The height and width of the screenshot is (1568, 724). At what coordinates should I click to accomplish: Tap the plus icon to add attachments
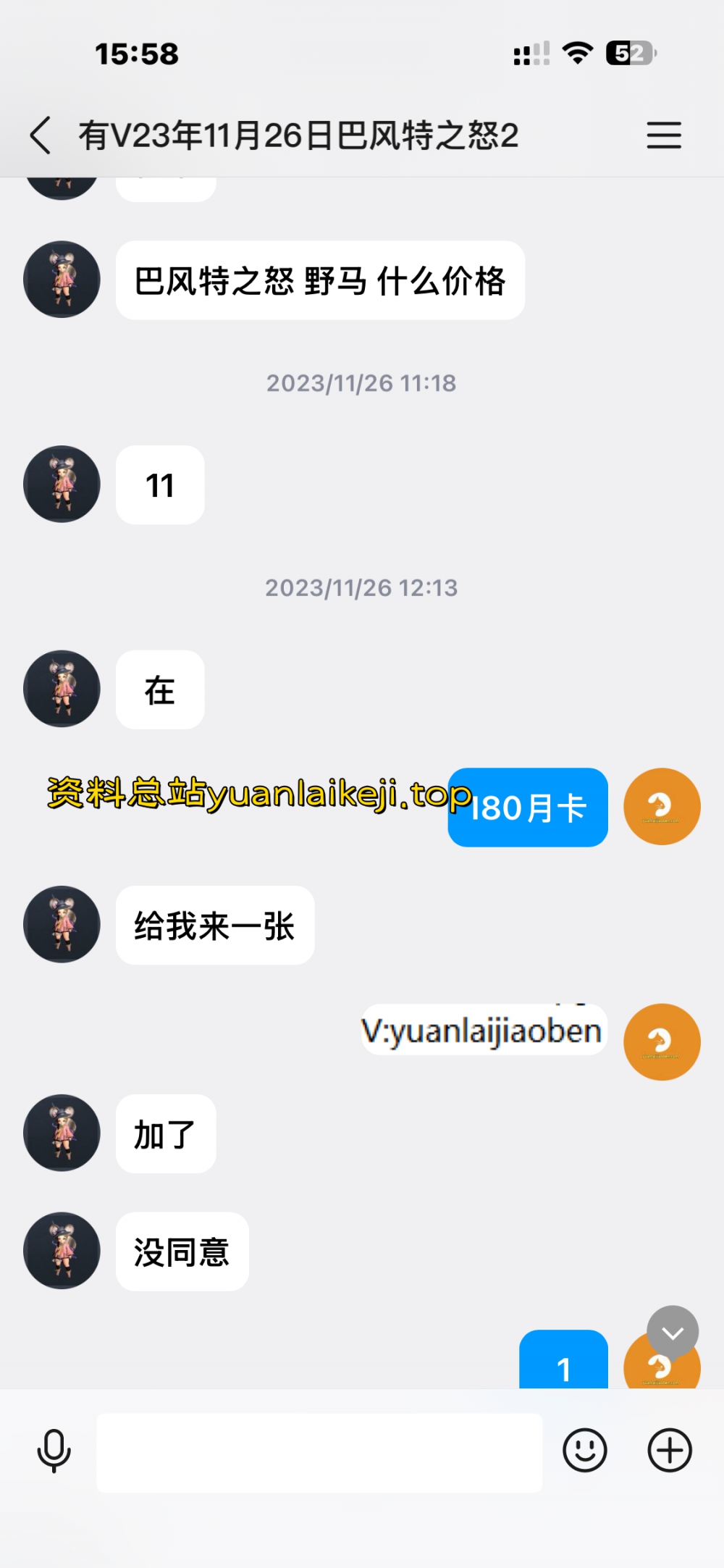tap(668, 1451)
